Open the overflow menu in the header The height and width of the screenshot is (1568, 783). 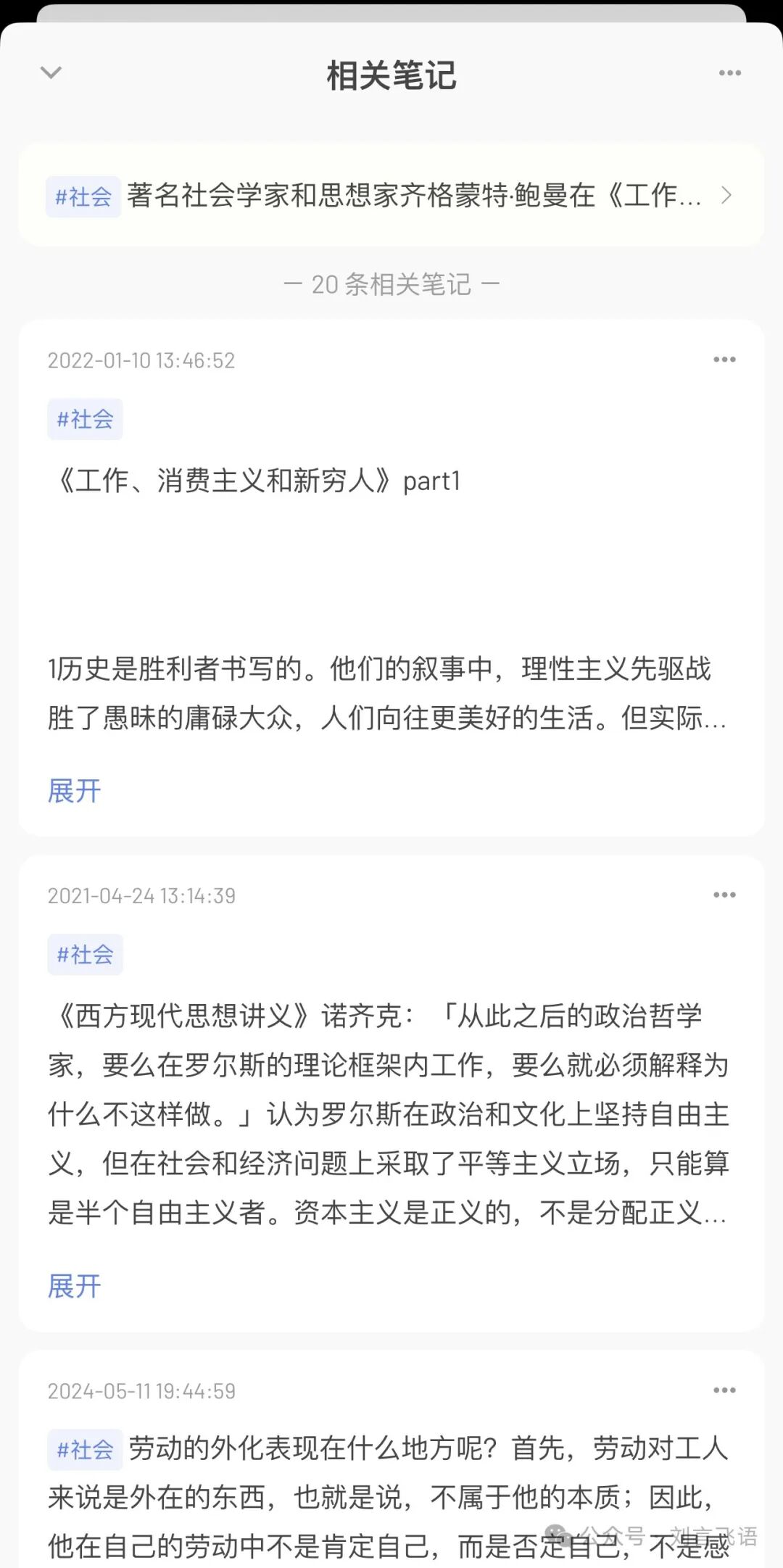[729, 72]
